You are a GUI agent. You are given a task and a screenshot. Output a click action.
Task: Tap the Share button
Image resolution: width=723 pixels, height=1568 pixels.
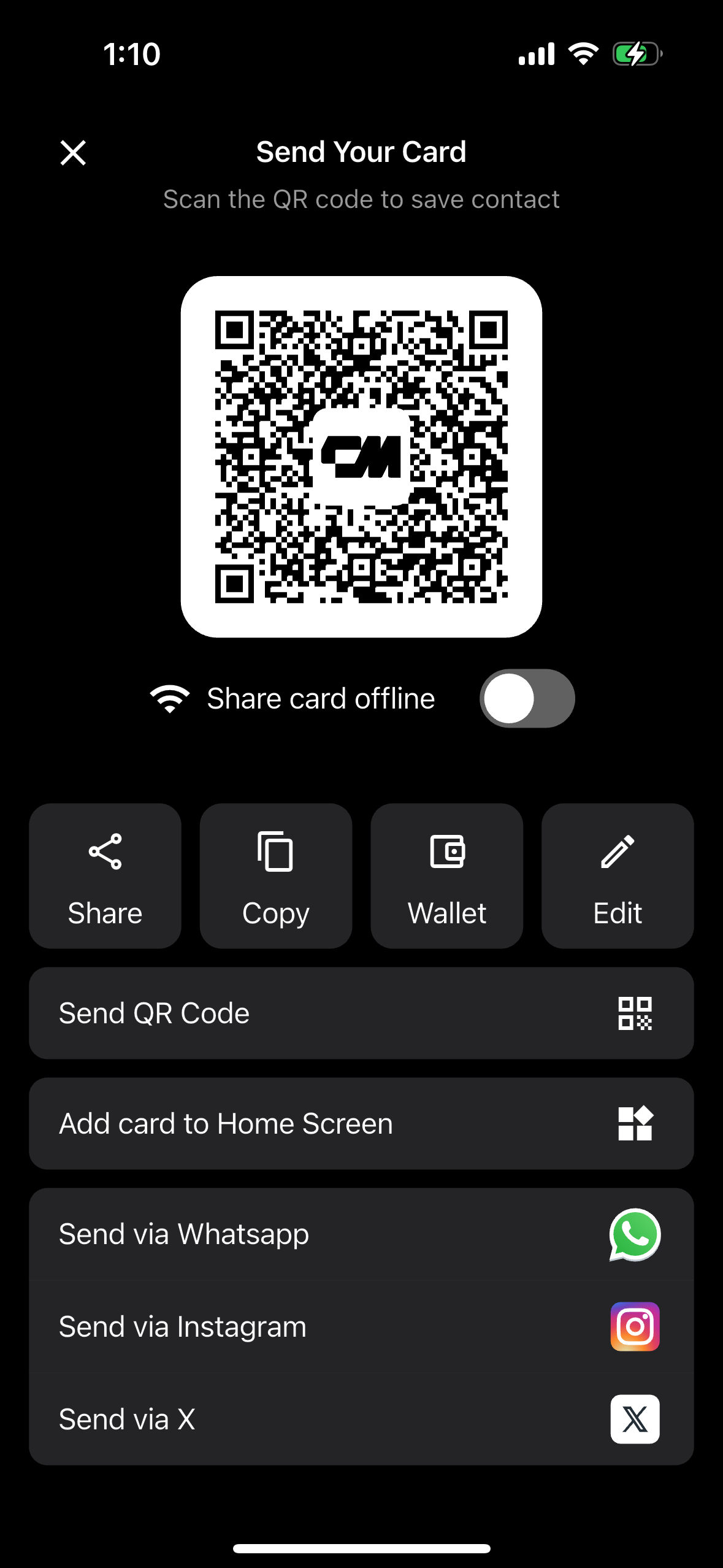click(105, 875)
